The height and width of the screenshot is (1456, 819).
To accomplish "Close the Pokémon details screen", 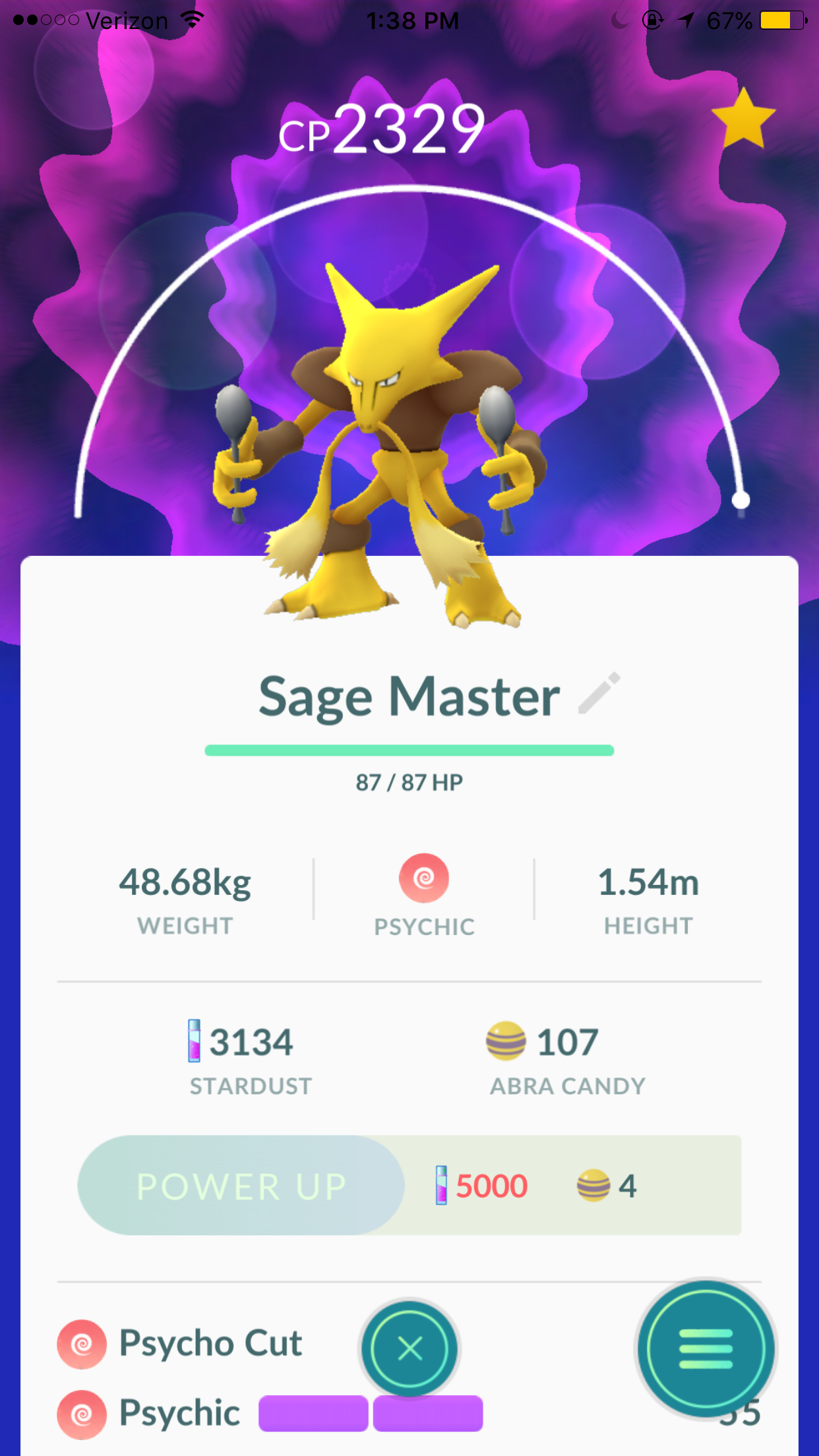I will pos(409,1349).
